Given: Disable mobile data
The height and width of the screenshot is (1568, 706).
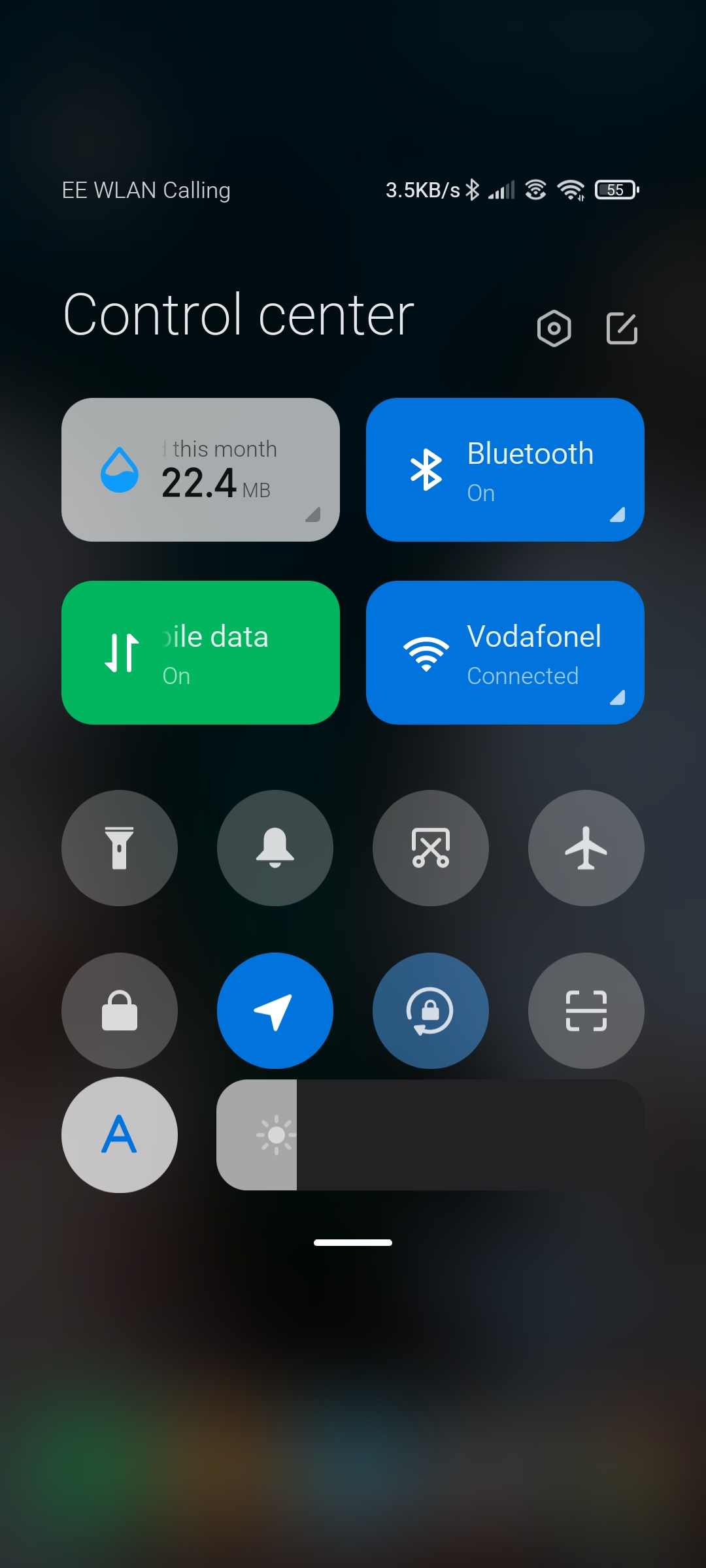Looking at the screenshot, I should [201, 653].
